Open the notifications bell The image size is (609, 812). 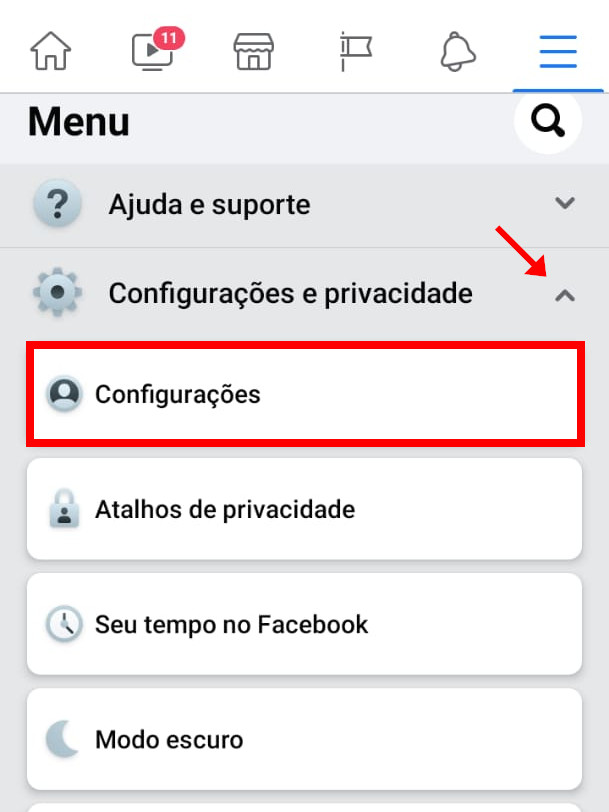457,50
